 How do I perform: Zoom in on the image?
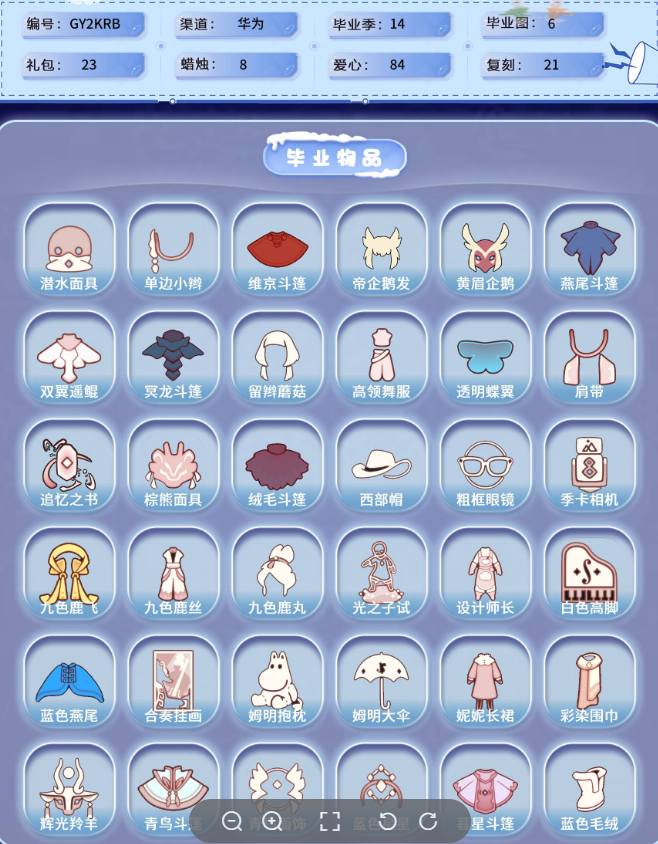pos(272,821)
